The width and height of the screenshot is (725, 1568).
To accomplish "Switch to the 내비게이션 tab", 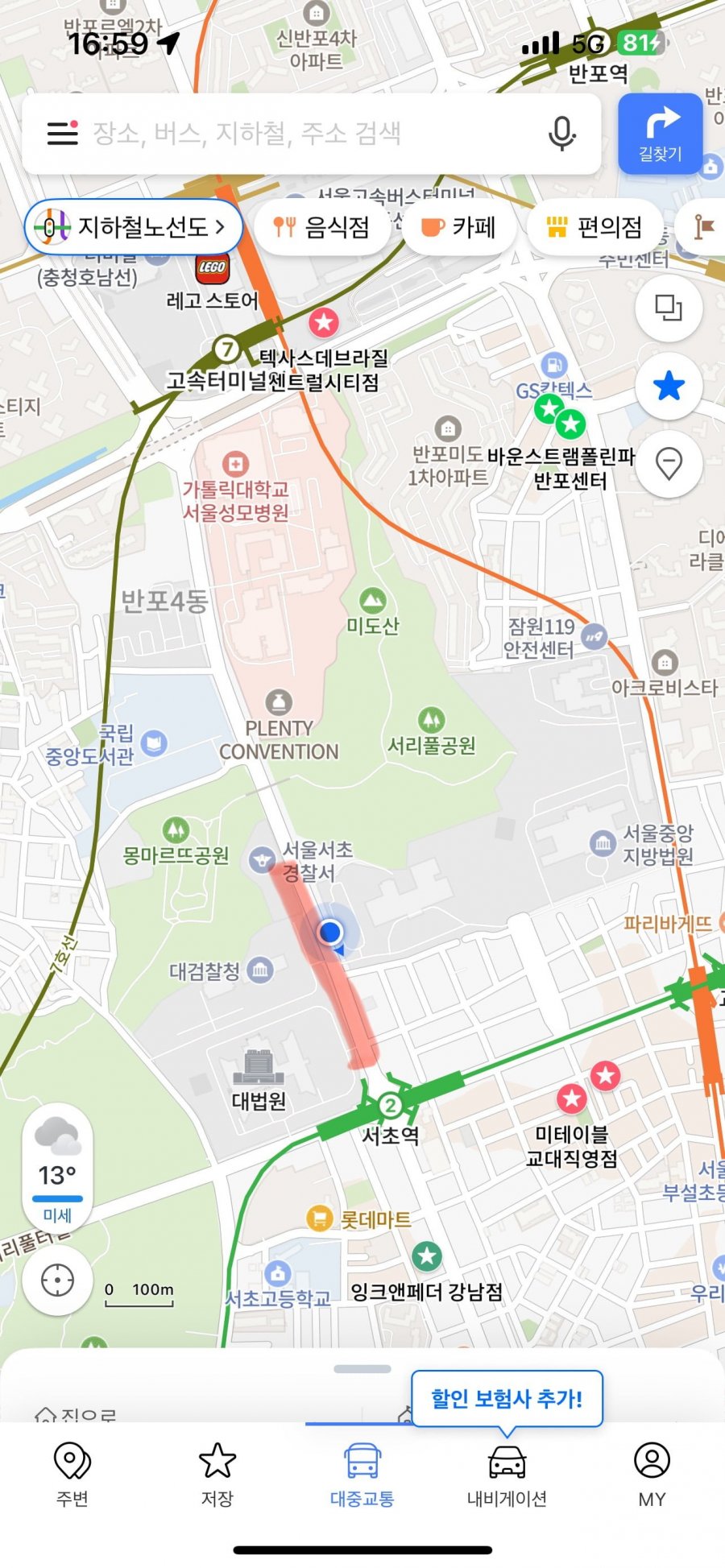I will pyautogui.click(x=507, y=1475).
